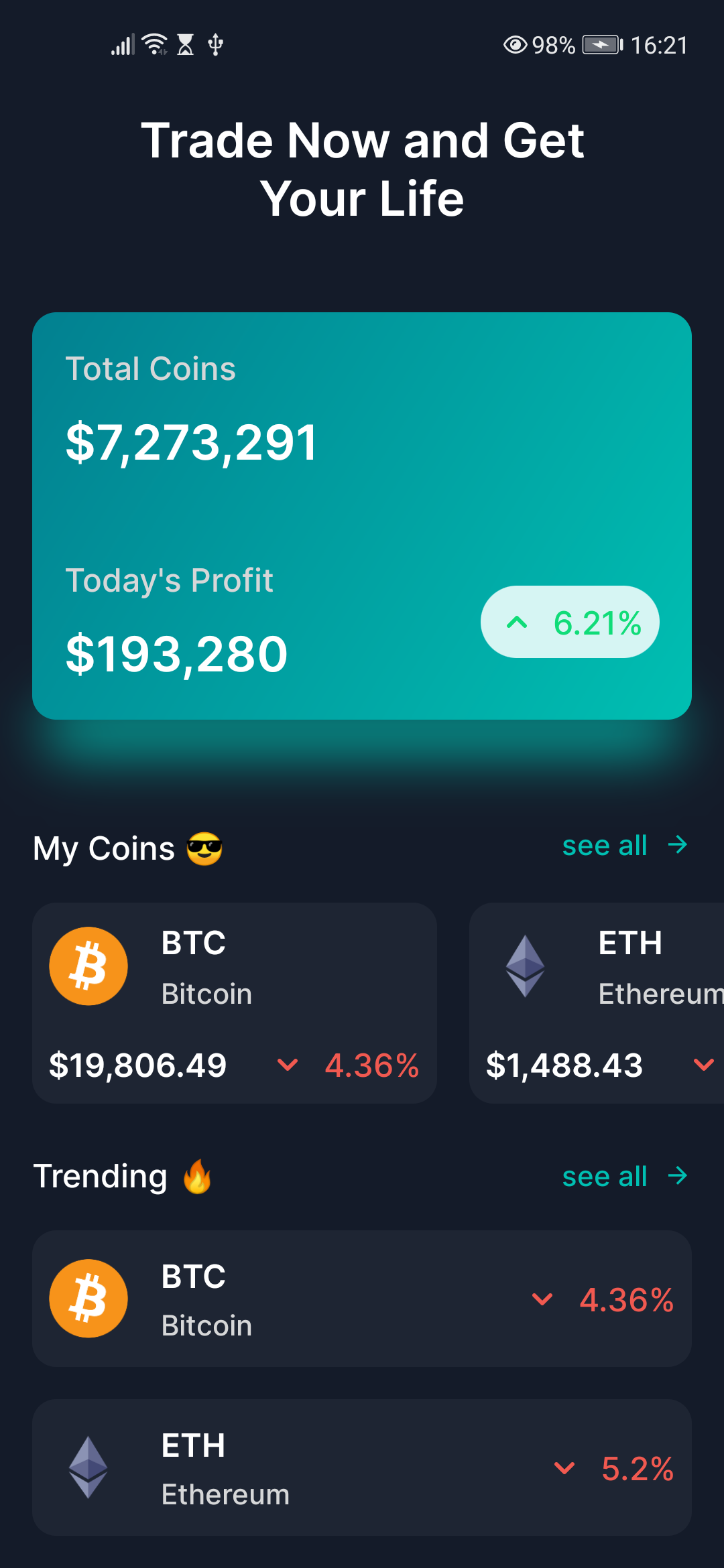Open the BTC card in My Coins
Viewport: 724px width, 1568px height.
point(235,1003)
